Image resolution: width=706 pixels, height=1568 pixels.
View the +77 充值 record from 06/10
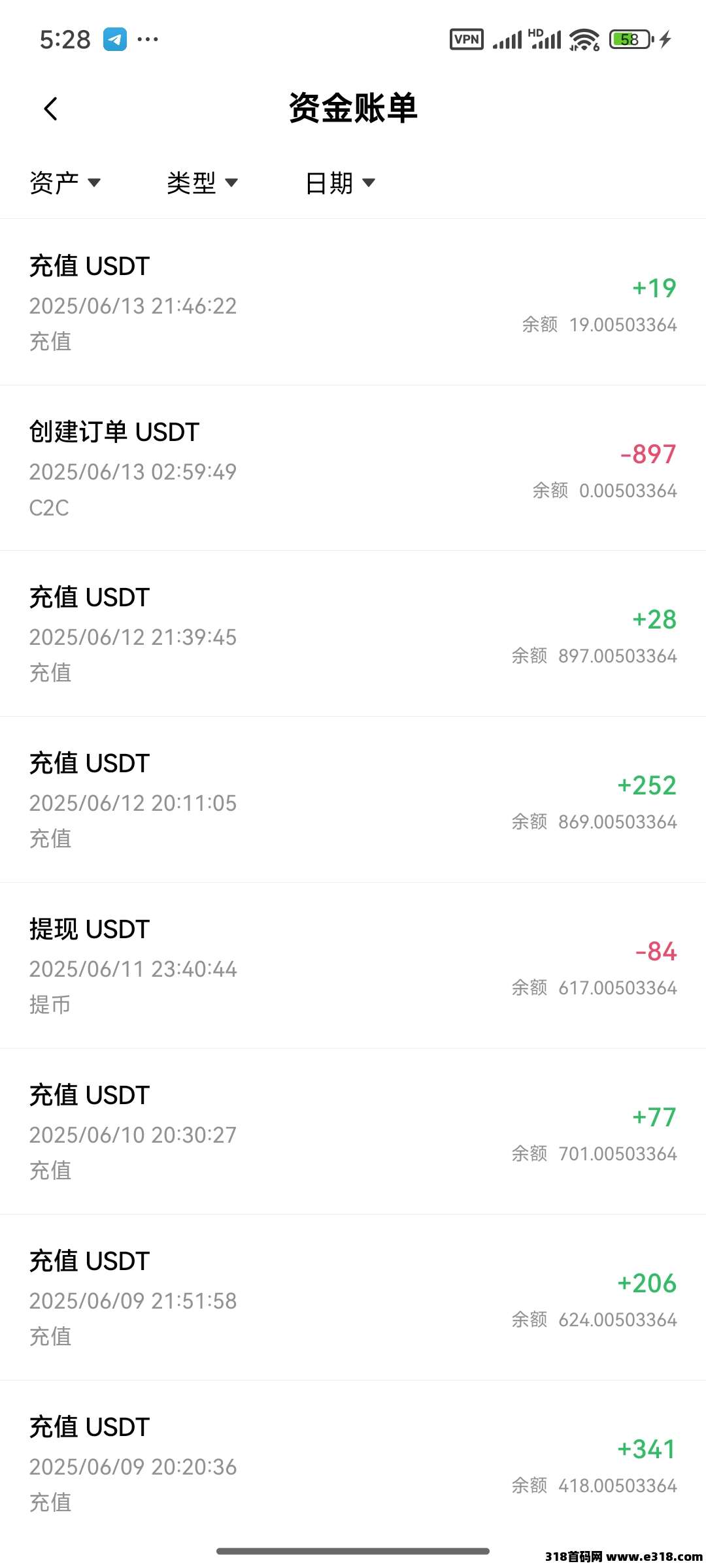353,1132
